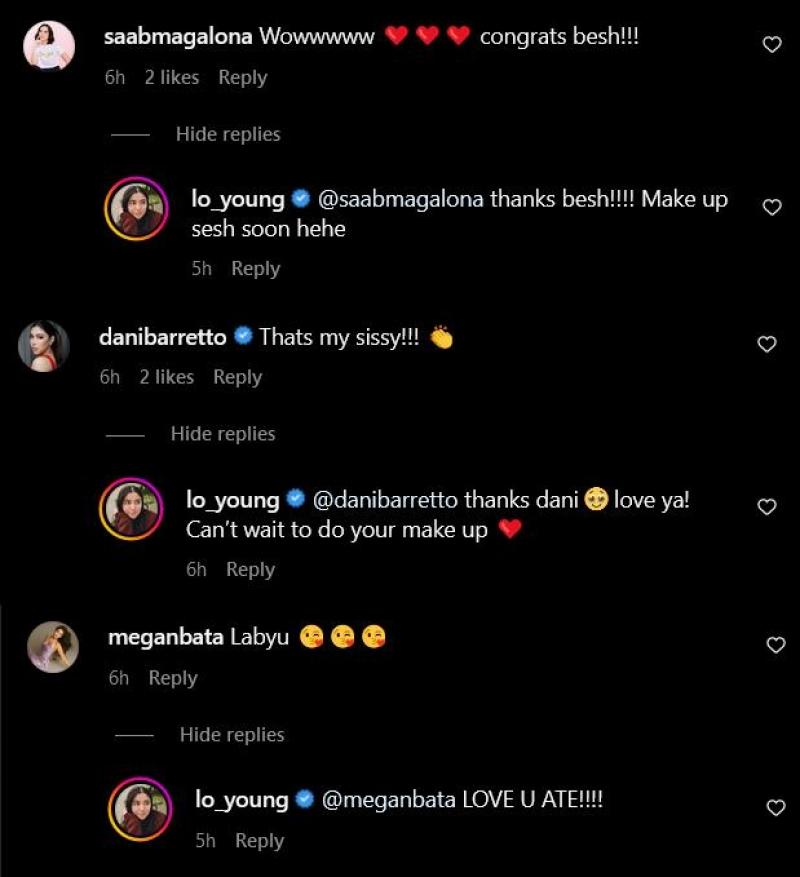This screenshot has width=800, height=877.
Task: Open saabmagalona's profile picture
Action: click(48, 45)
